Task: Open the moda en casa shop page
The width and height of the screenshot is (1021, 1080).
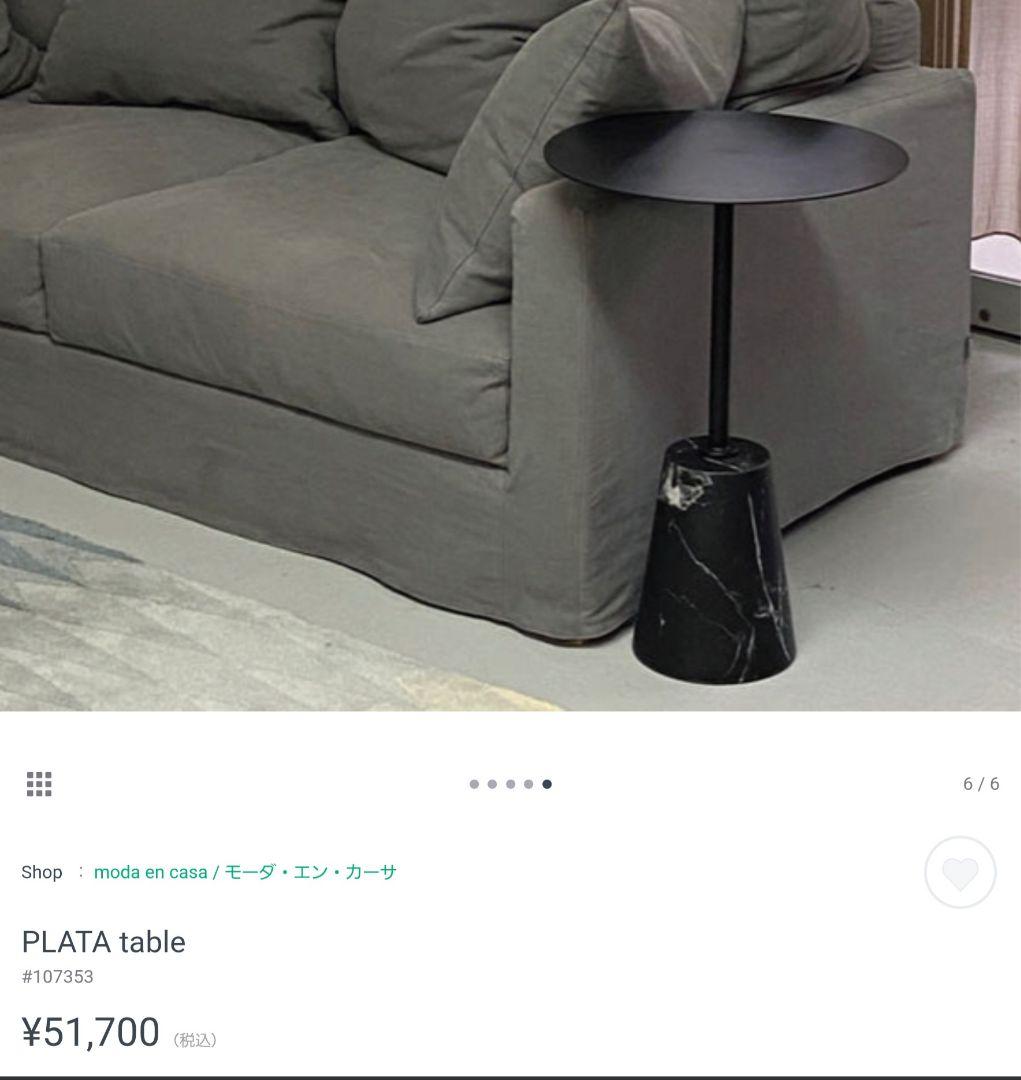Action: pyautogui.click(x=149, y=871)
